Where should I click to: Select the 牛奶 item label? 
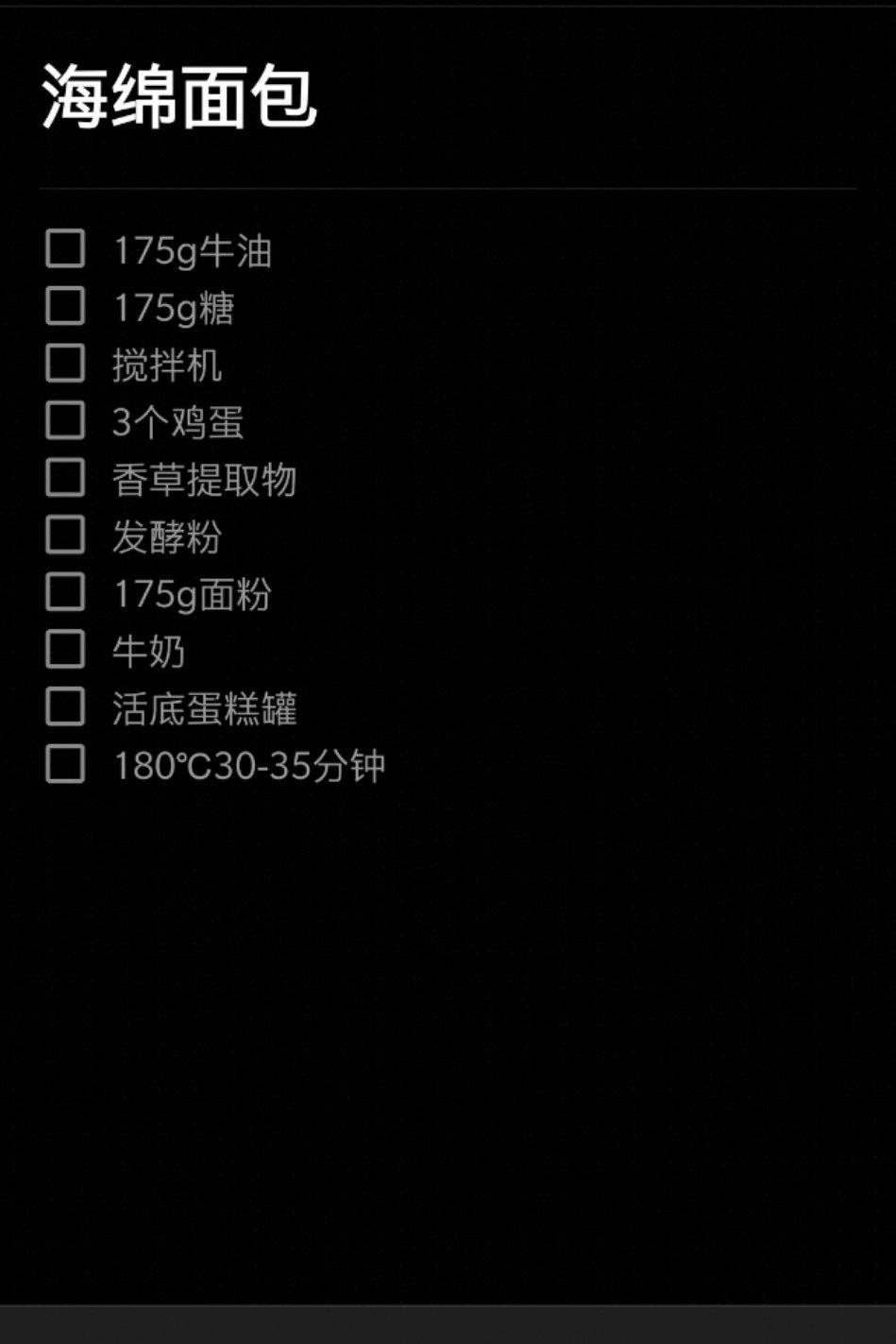(149, 654)
